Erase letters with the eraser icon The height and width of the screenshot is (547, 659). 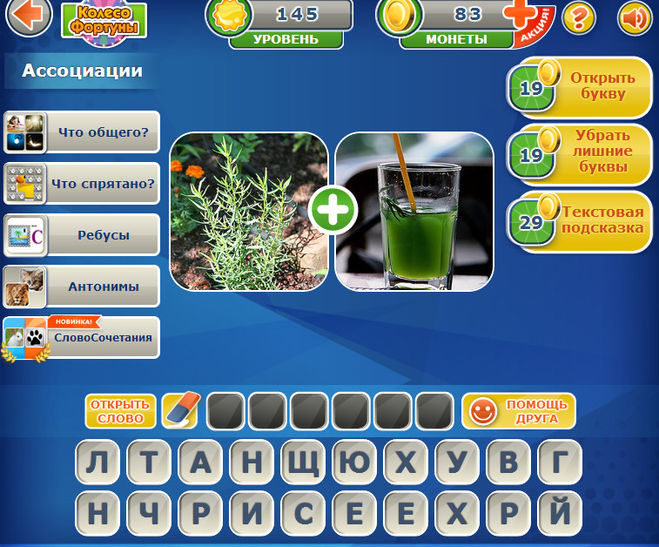(181, 410)
